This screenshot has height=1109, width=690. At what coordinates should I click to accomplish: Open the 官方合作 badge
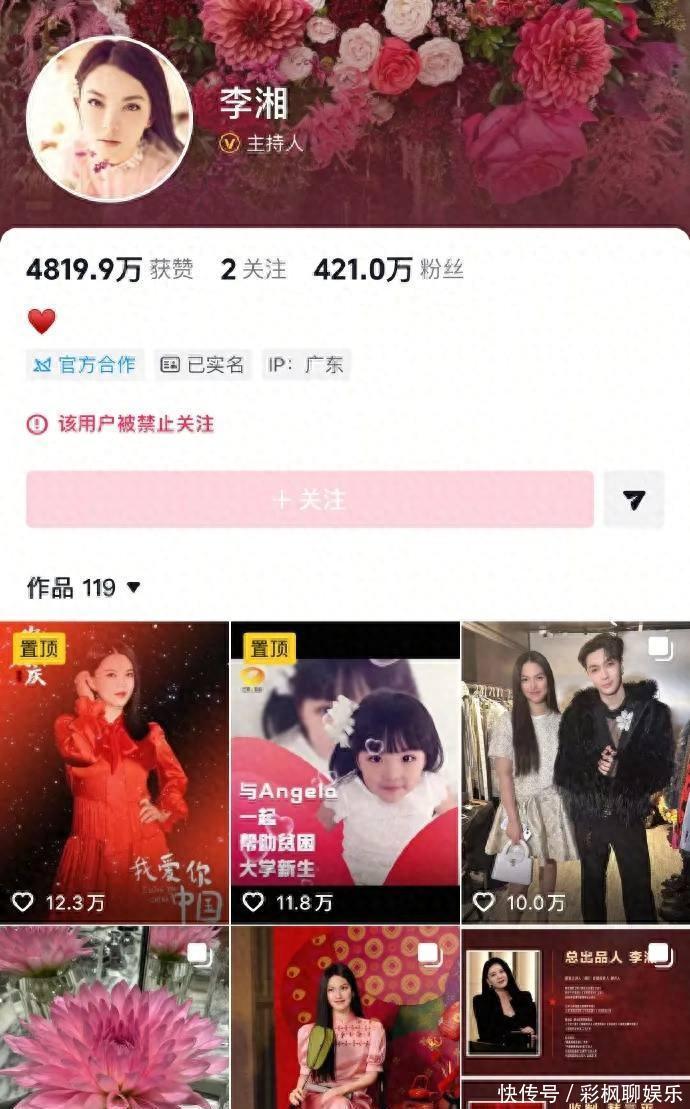click(x=85, y=365)
